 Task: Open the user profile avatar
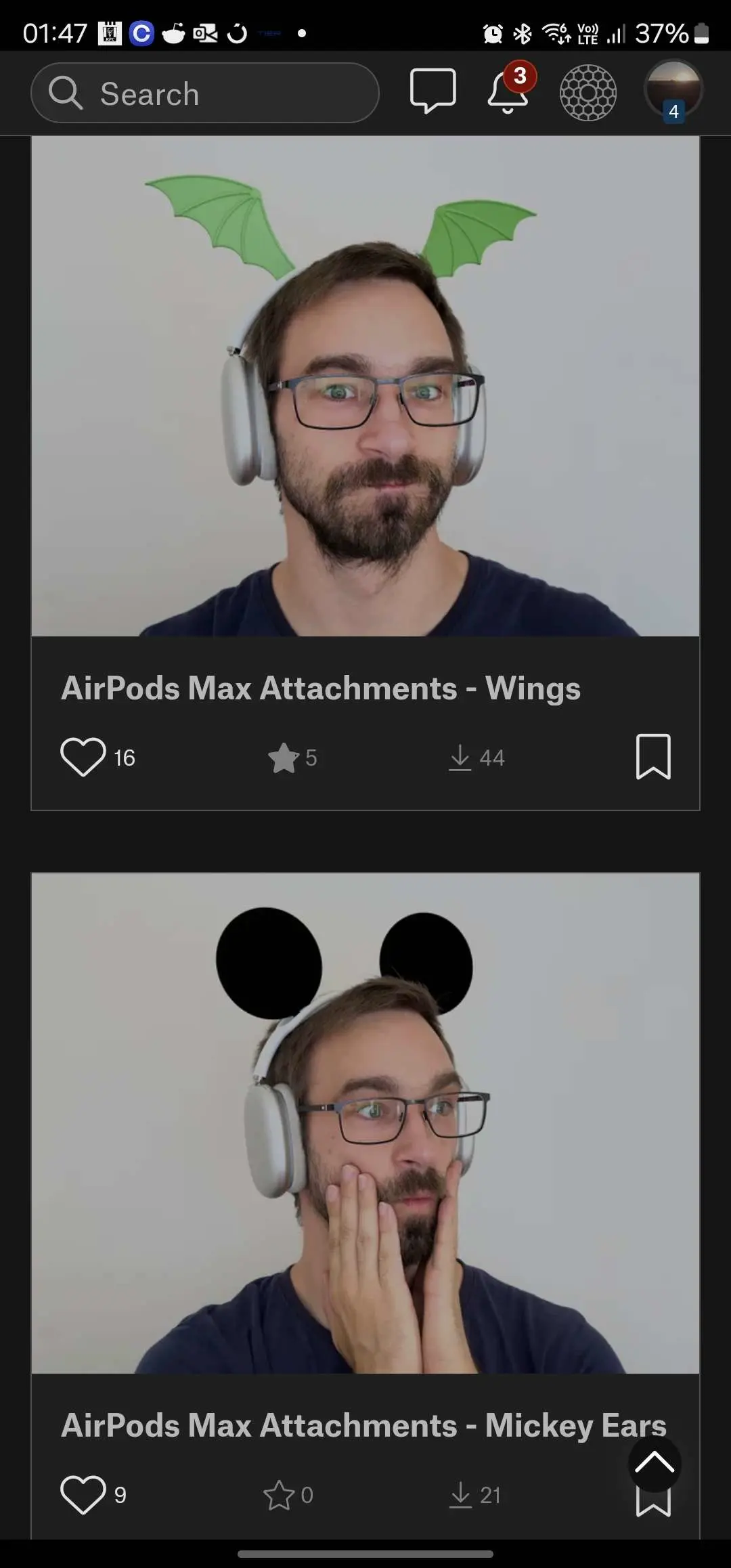pyautogui.click(x=673, y=90)
